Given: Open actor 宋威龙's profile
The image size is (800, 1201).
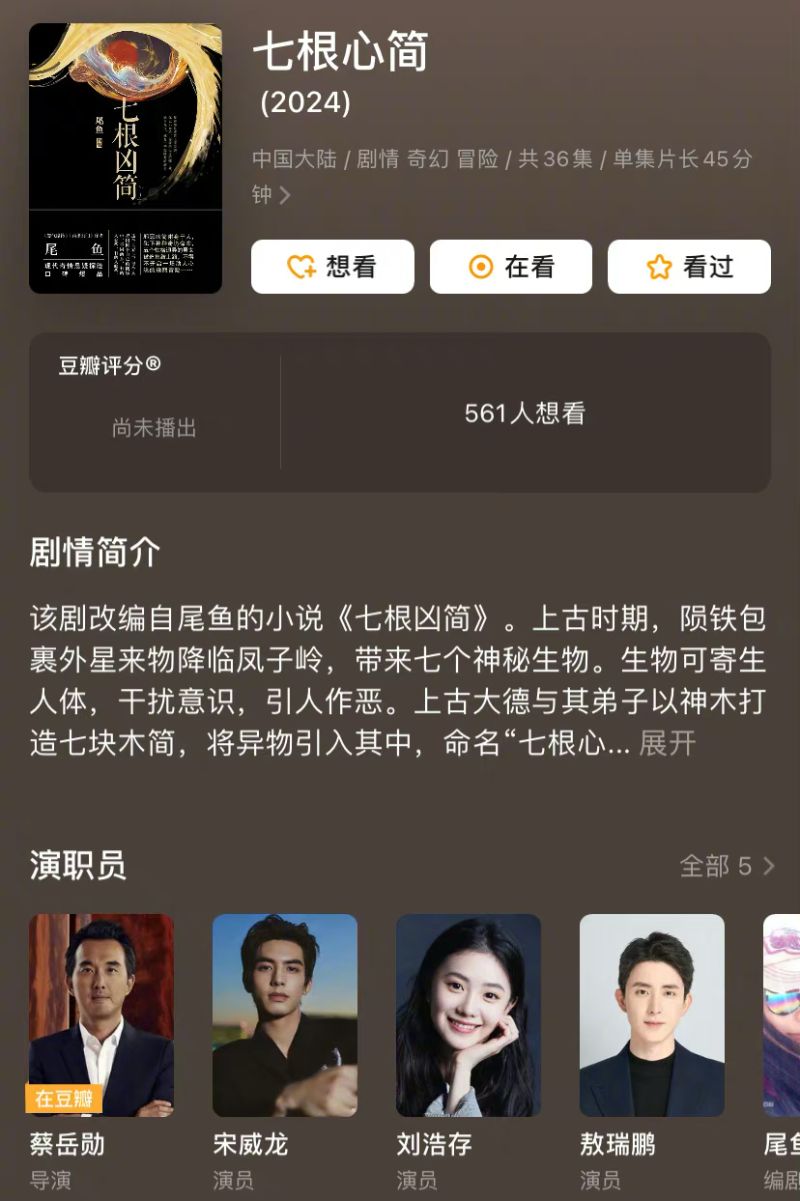Looking at the screenshot, I should [285, 1015].
